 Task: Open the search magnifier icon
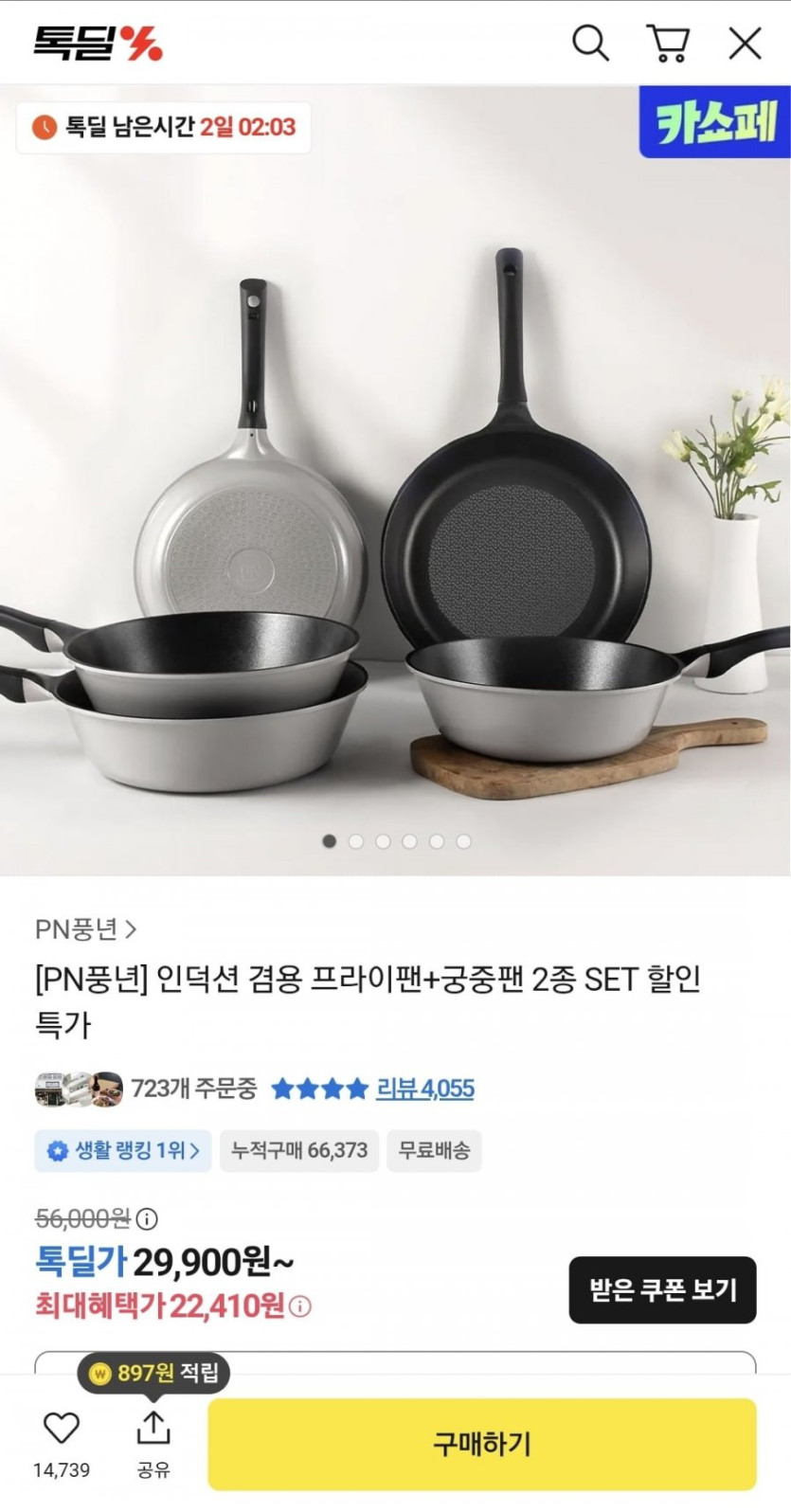point(589,44)
